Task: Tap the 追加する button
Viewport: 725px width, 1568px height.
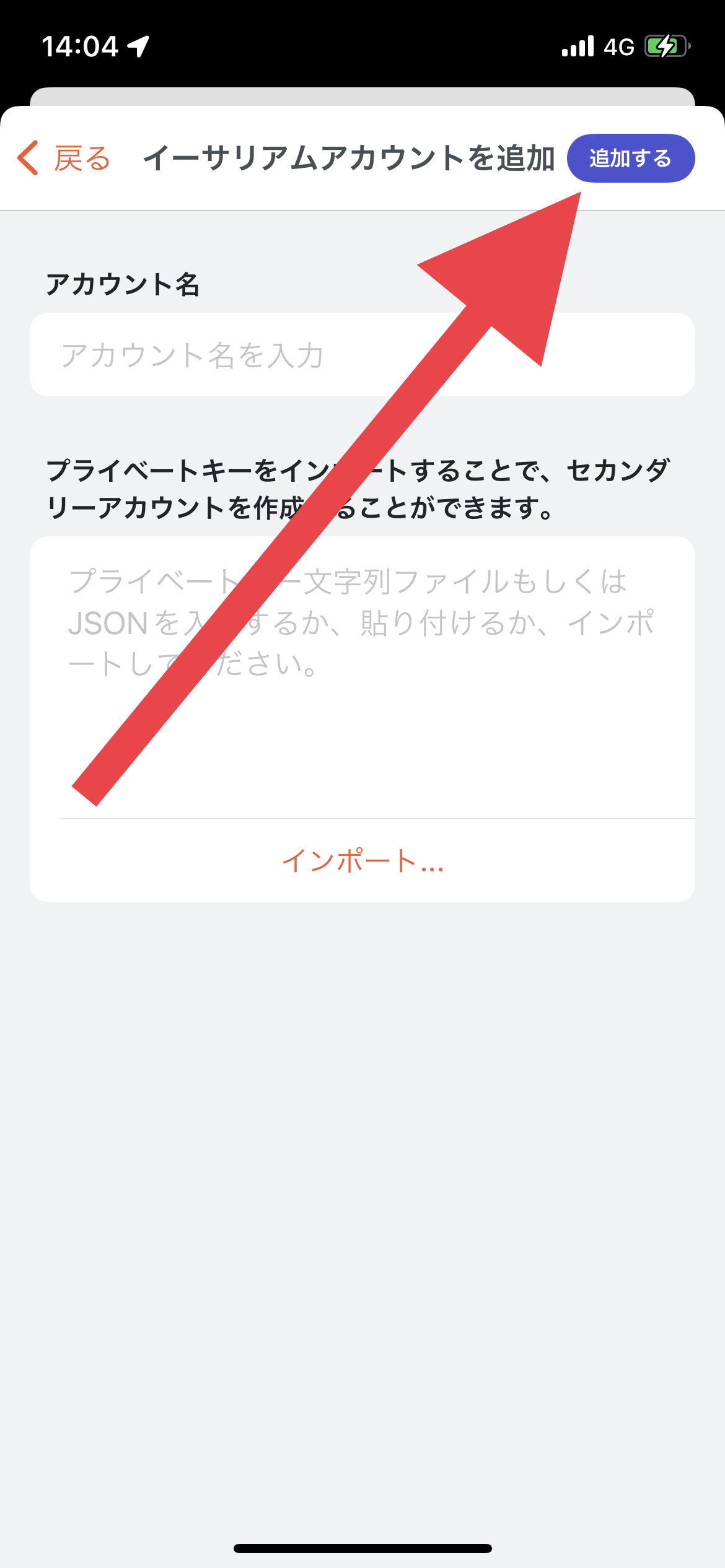Action: pos(630,159)
